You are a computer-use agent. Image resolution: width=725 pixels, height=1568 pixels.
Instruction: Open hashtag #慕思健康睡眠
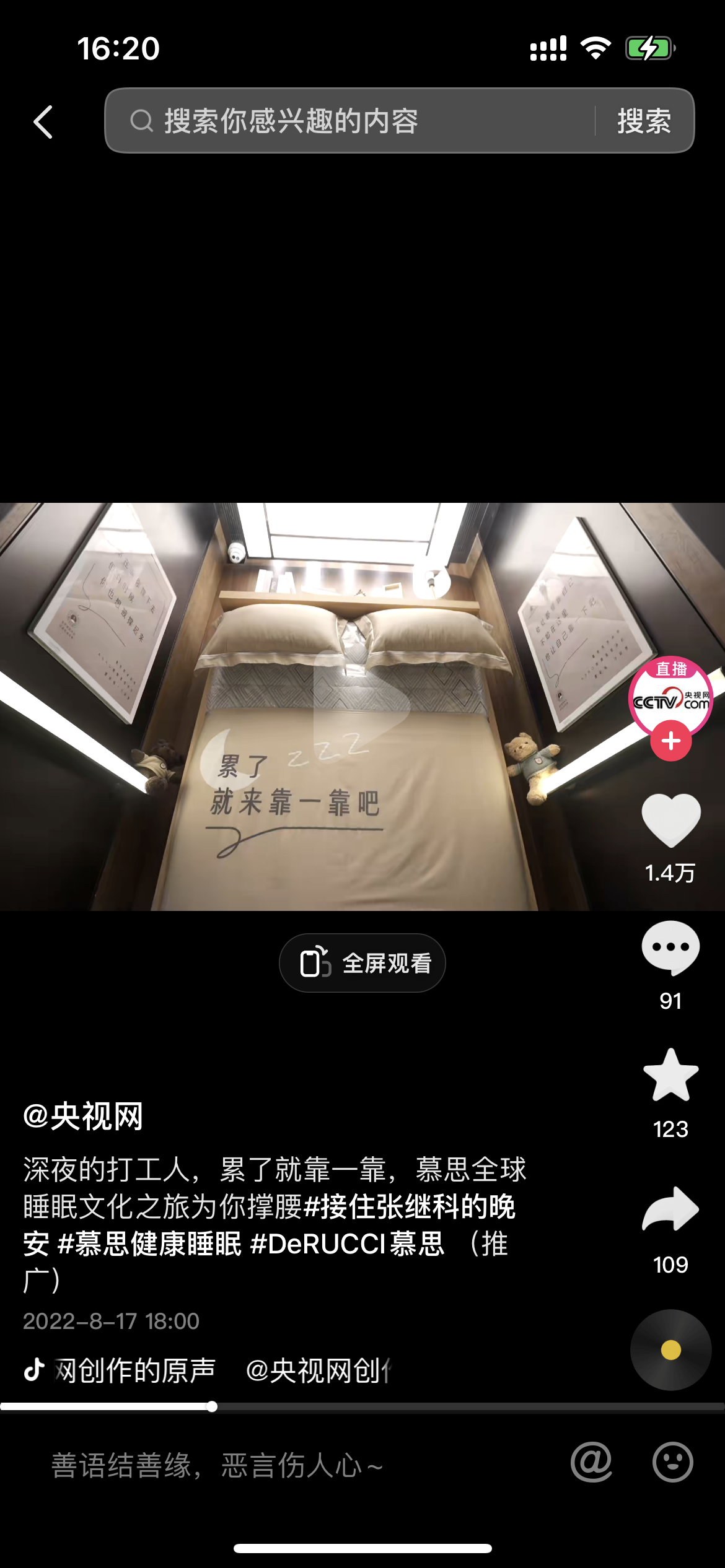click(x=149, y=1244)
